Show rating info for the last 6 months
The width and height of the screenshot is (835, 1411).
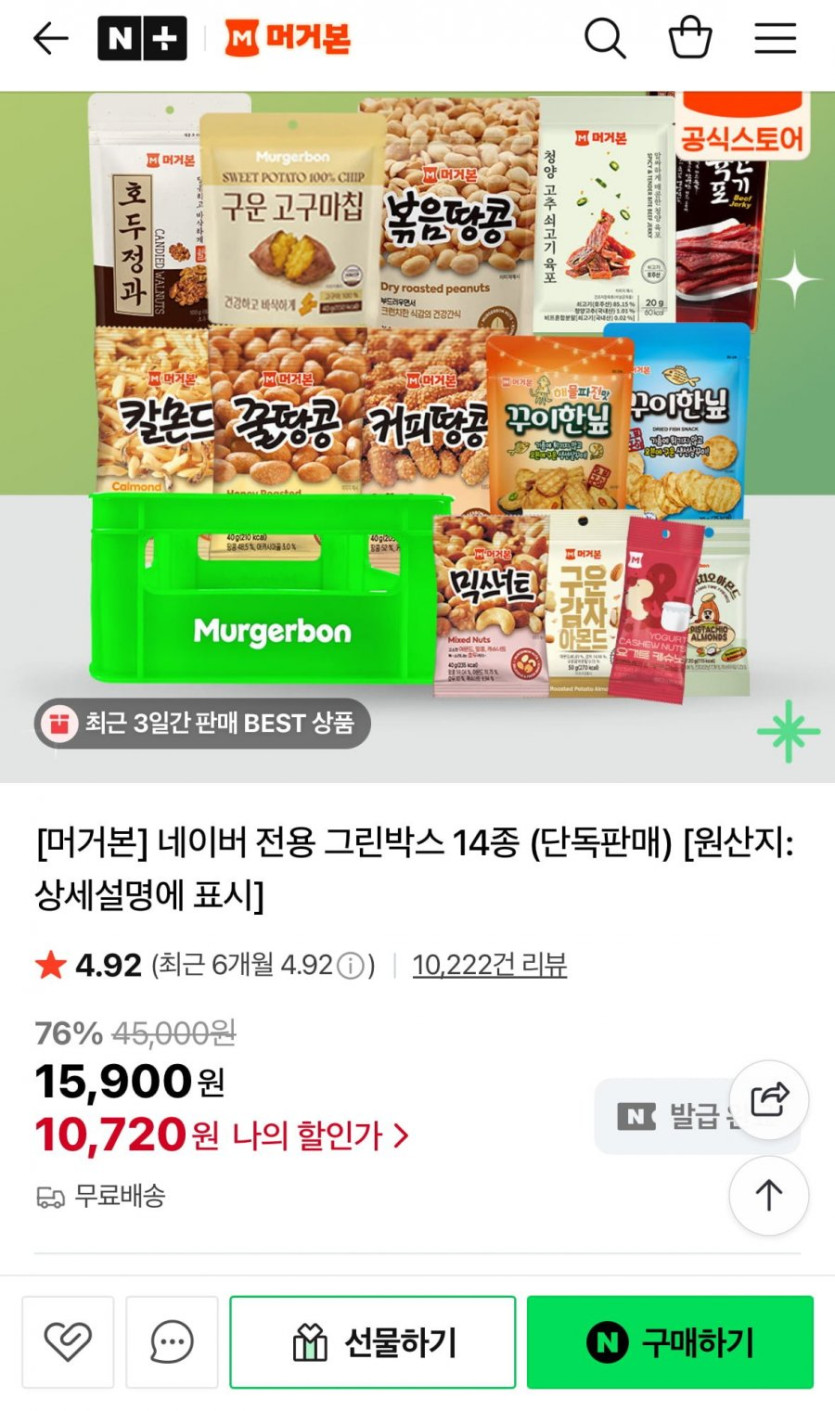[x=350, y=966]
